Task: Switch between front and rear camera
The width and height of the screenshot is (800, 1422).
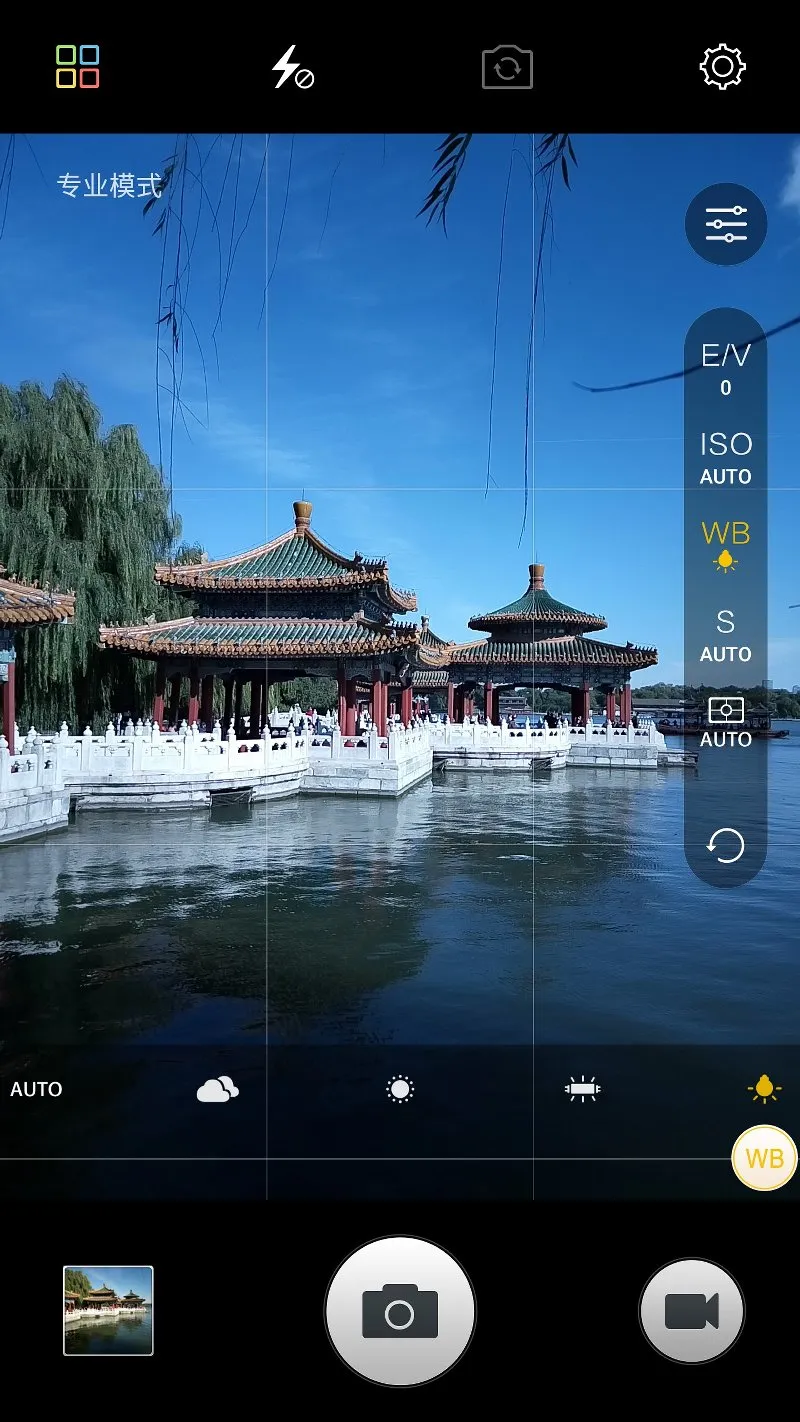Action: (507, 69)
